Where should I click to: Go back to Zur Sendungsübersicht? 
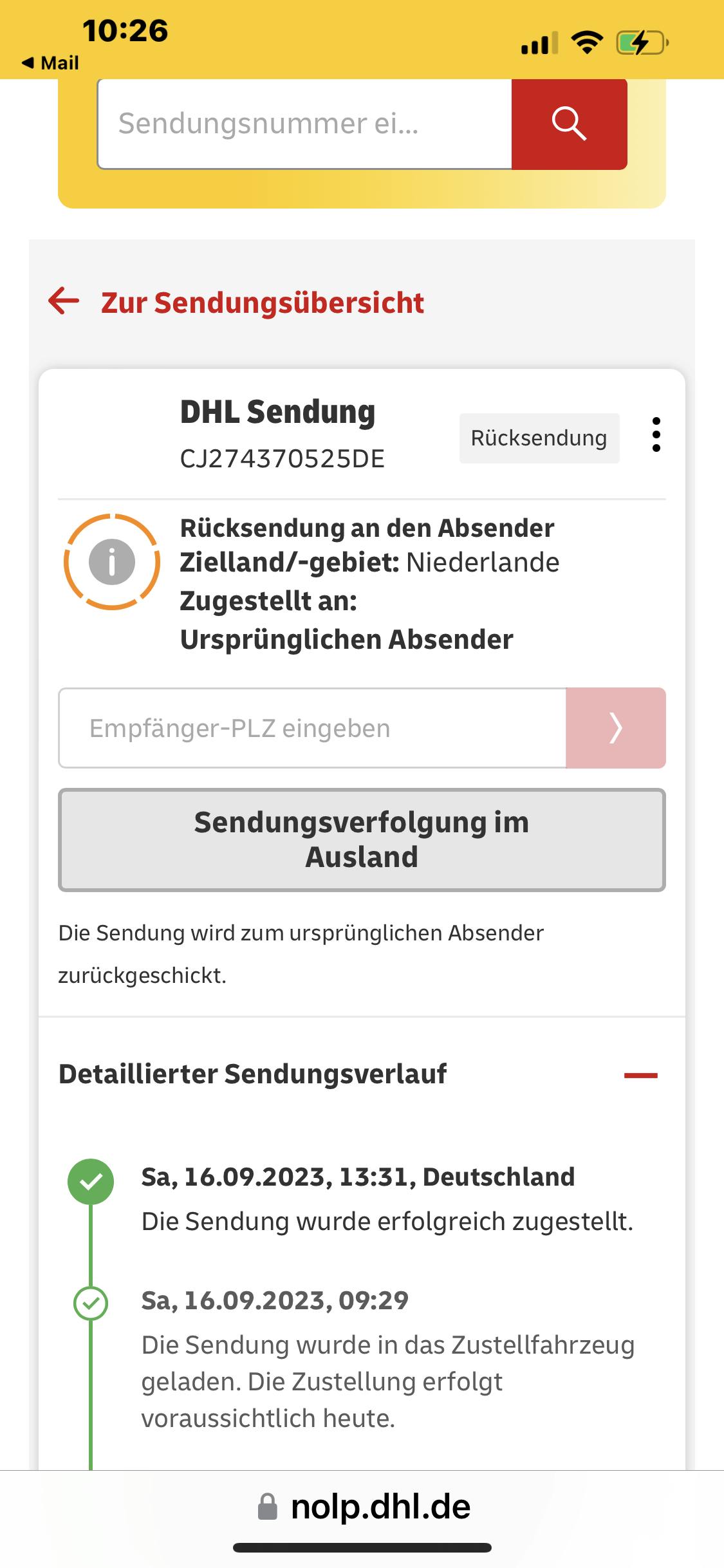click(236, 302)
